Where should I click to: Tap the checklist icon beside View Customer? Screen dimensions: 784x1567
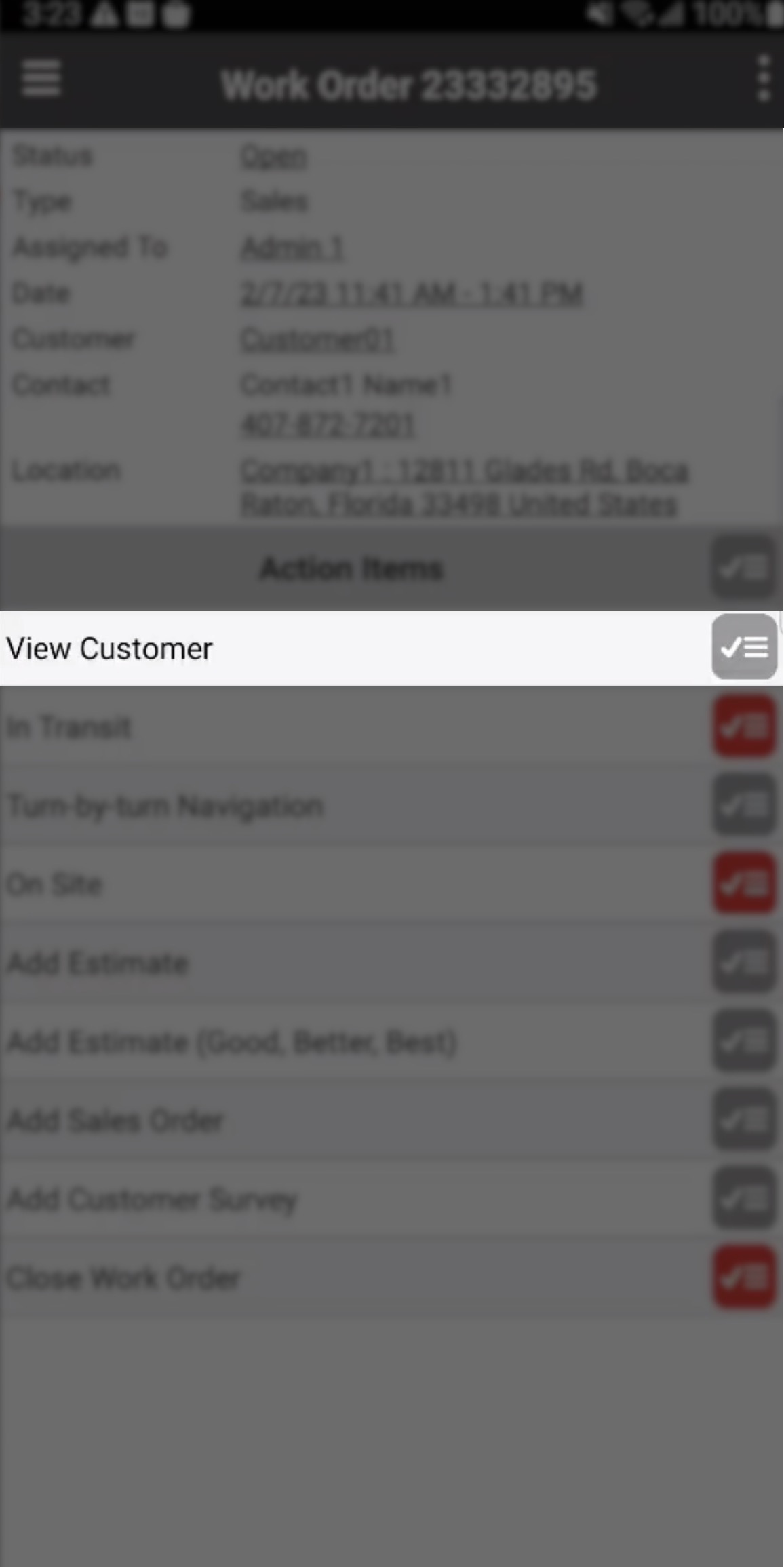pos(744,647)
